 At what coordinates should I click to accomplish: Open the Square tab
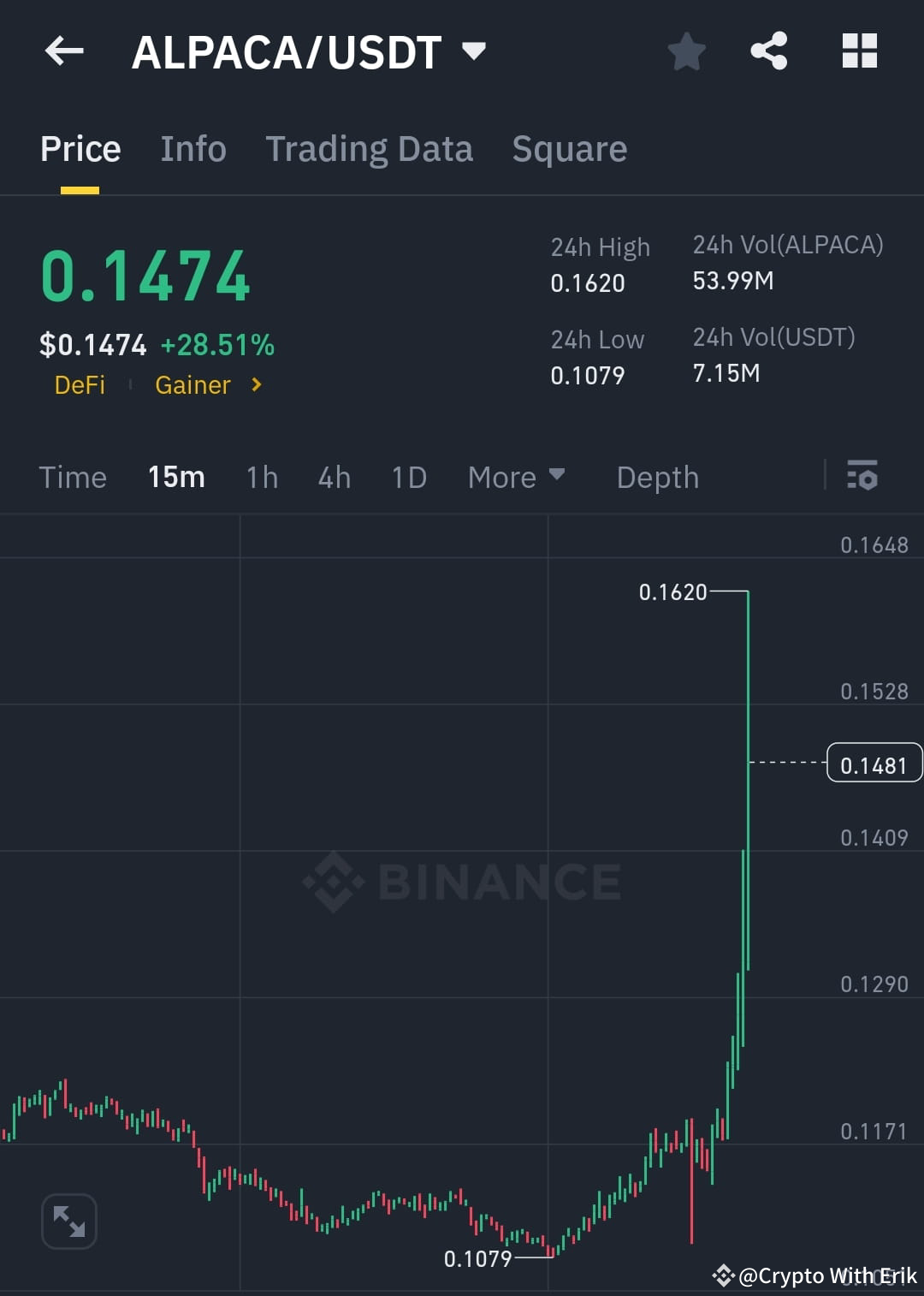pyautogui.click(x=569, y=148)
